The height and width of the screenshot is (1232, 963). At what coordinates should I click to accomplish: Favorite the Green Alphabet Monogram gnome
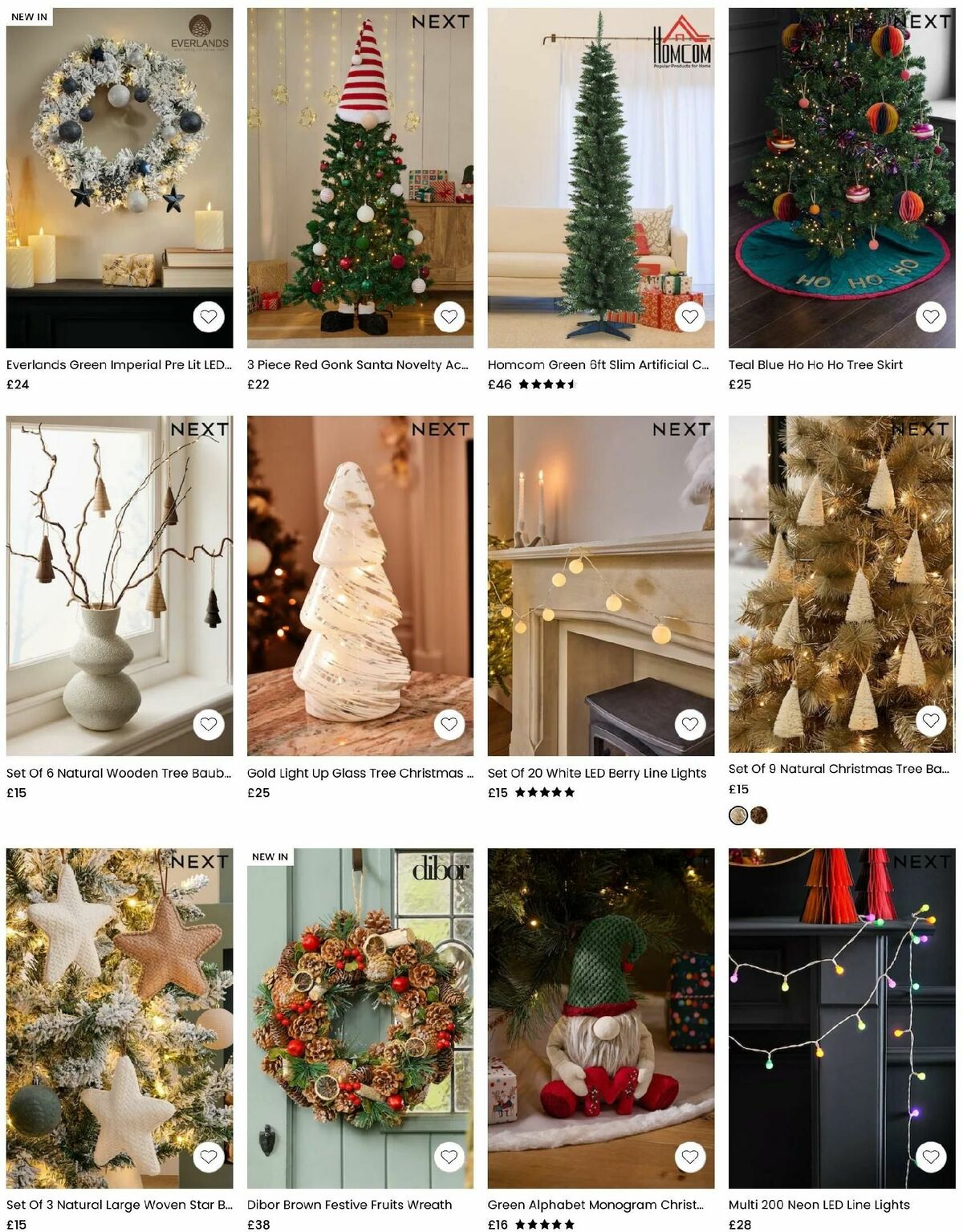[690, 1157]
